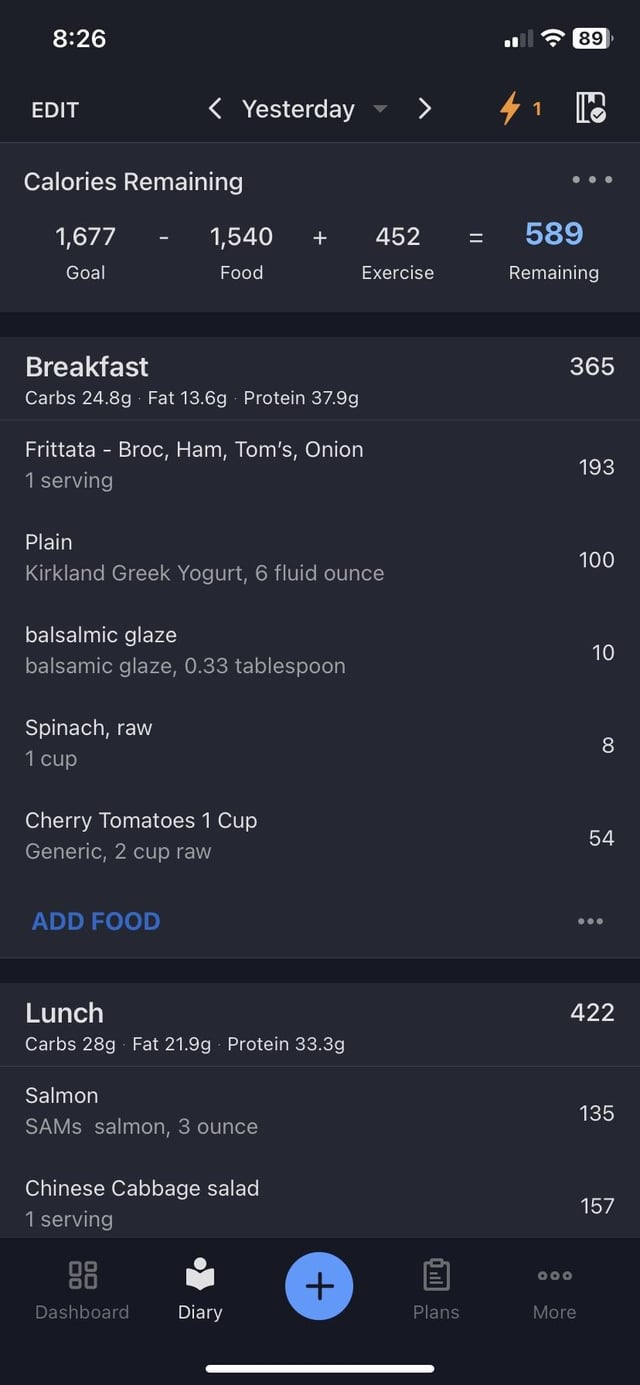640x1385 pixels.
Task: Tap EDIT in the top bar
Action: (55, 110)
